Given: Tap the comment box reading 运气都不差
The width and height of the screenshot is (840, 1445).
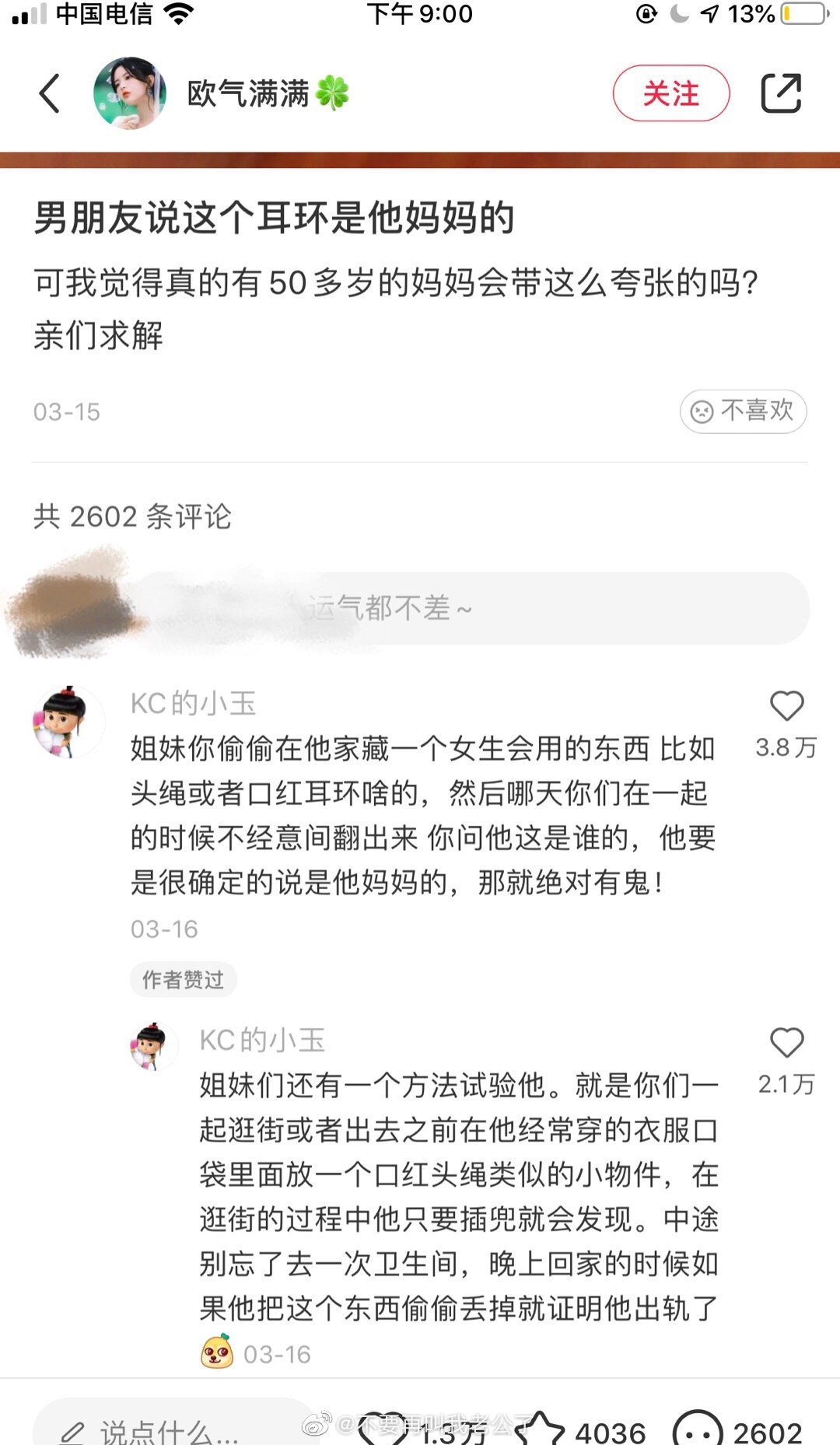Looking at the screenshot, I should [x=467, y=608].
